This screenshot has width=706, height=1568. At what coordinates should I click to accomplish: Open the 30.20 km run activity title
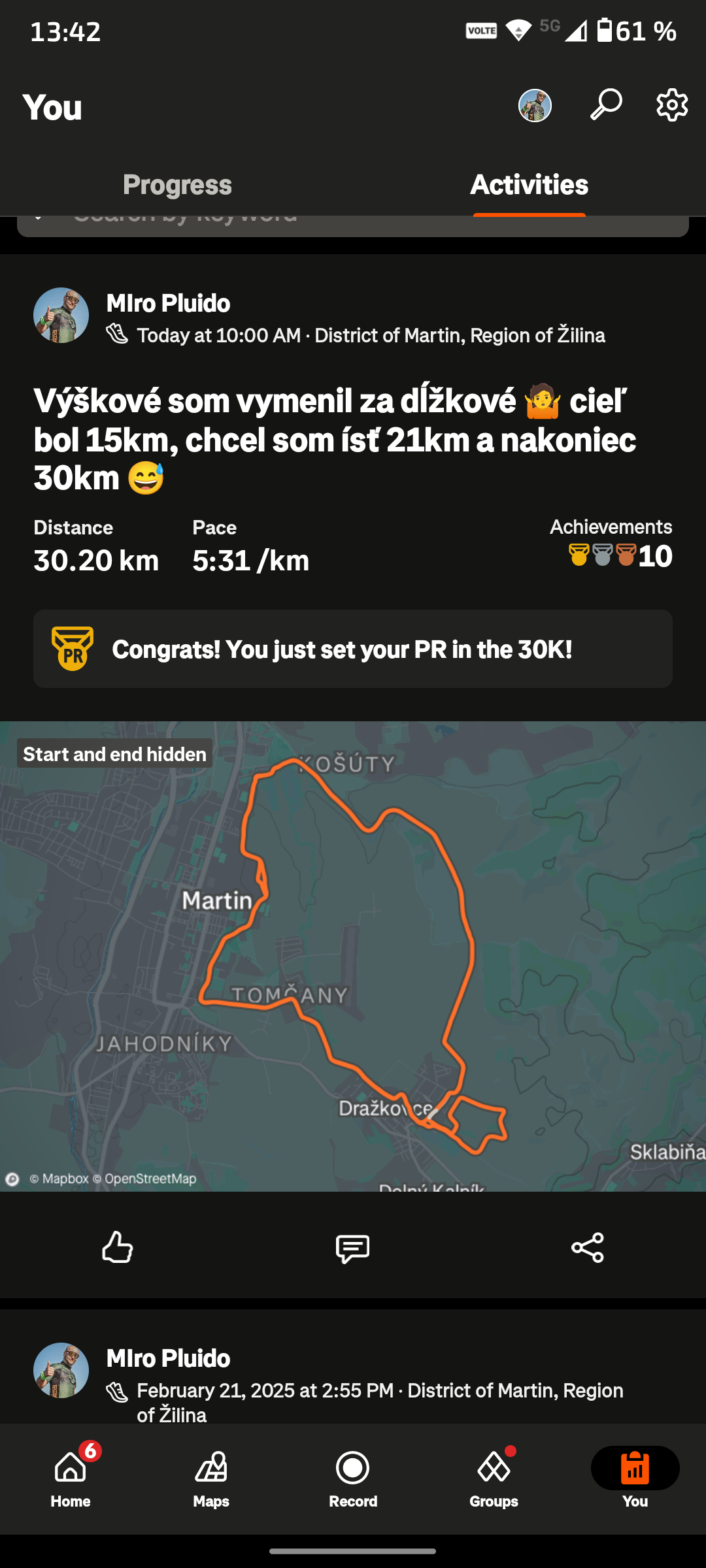pyautogui.click(x=335, y=439)
